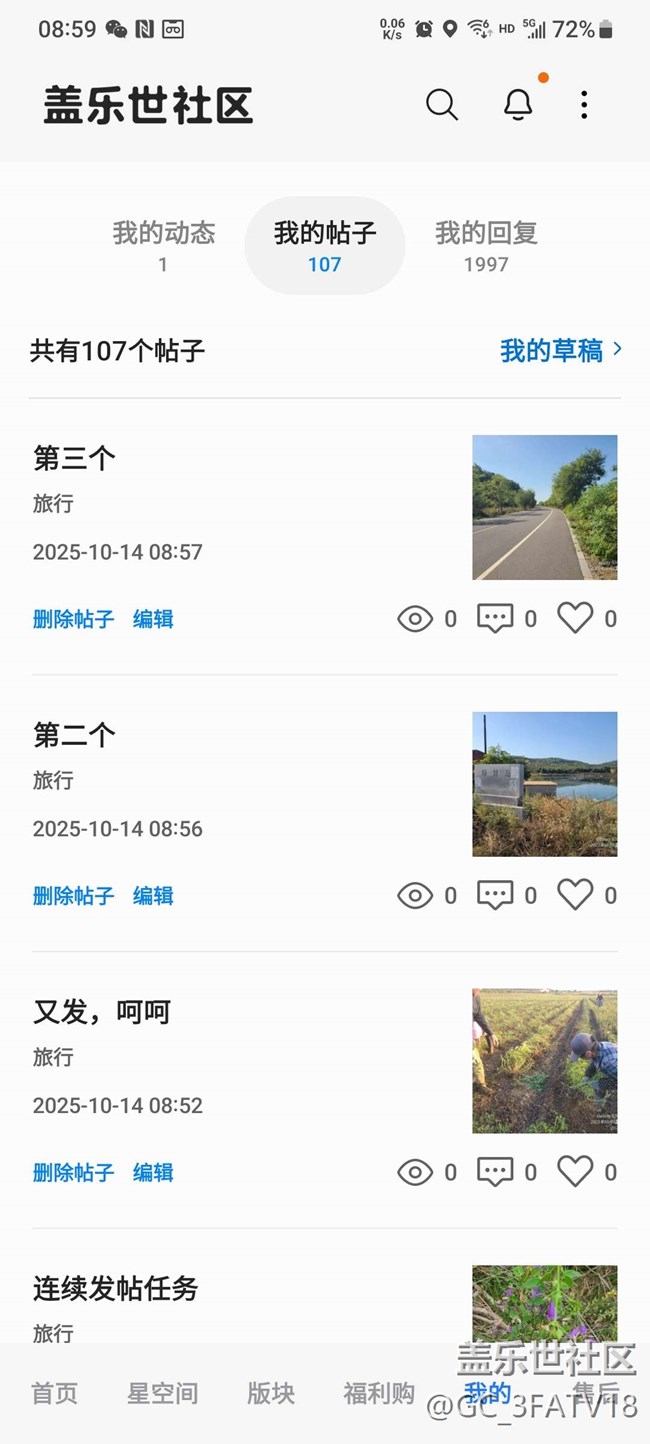
Task: Go to the 星空间 tab
Action: coord(162,1393)
